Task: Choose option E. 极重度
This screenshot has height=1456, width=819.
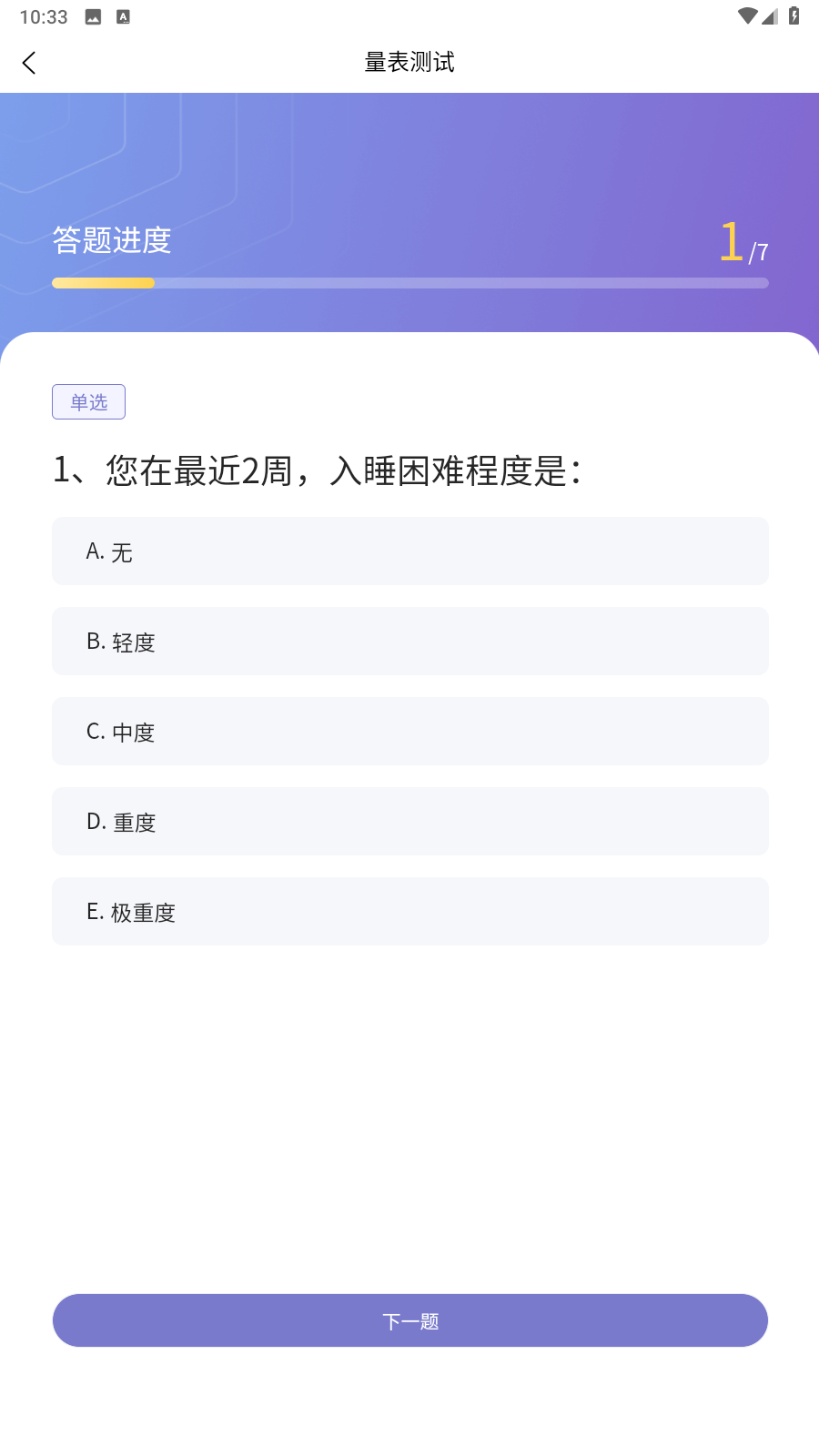Action: (410, 912)
